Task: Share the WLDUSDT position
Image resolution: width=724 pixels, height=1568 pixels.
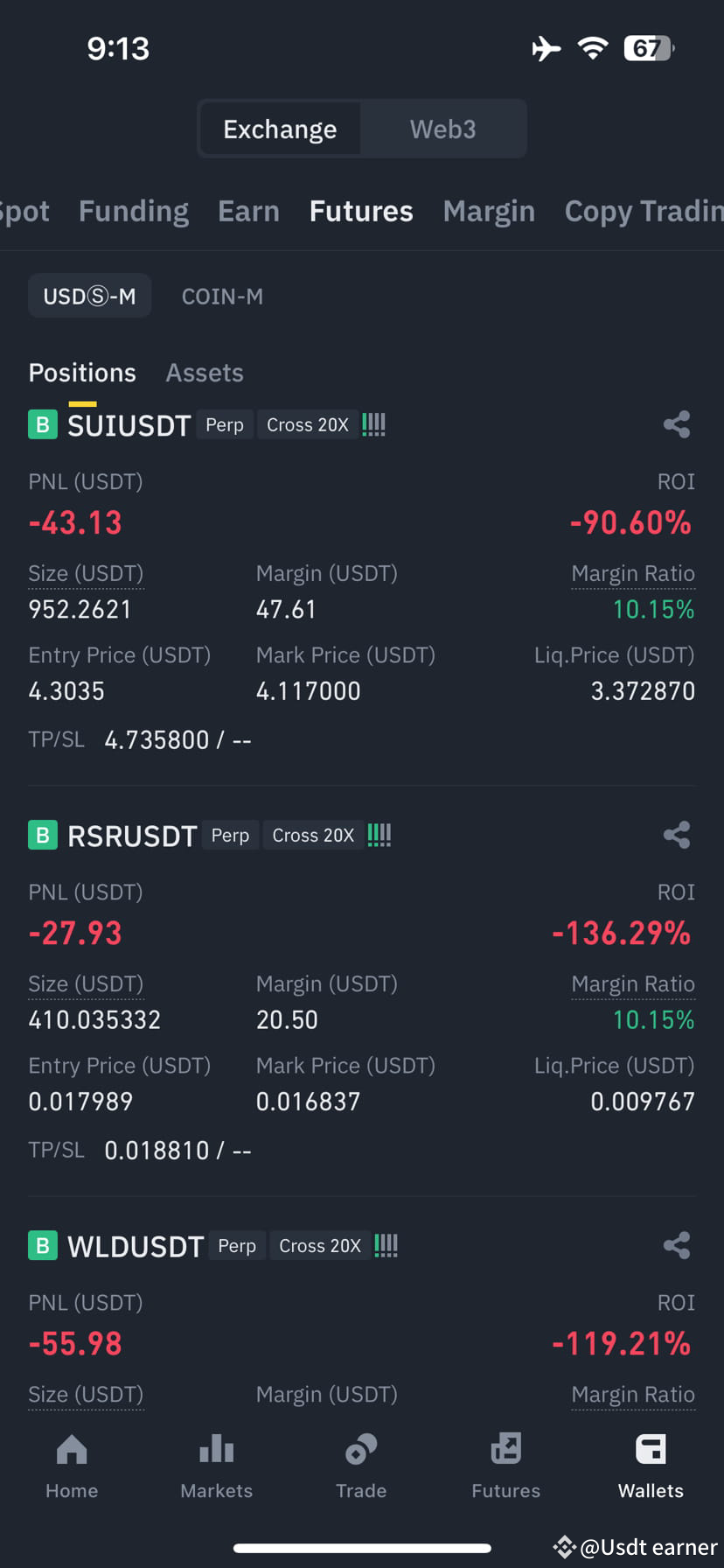Action: [x=677, y=1245]
